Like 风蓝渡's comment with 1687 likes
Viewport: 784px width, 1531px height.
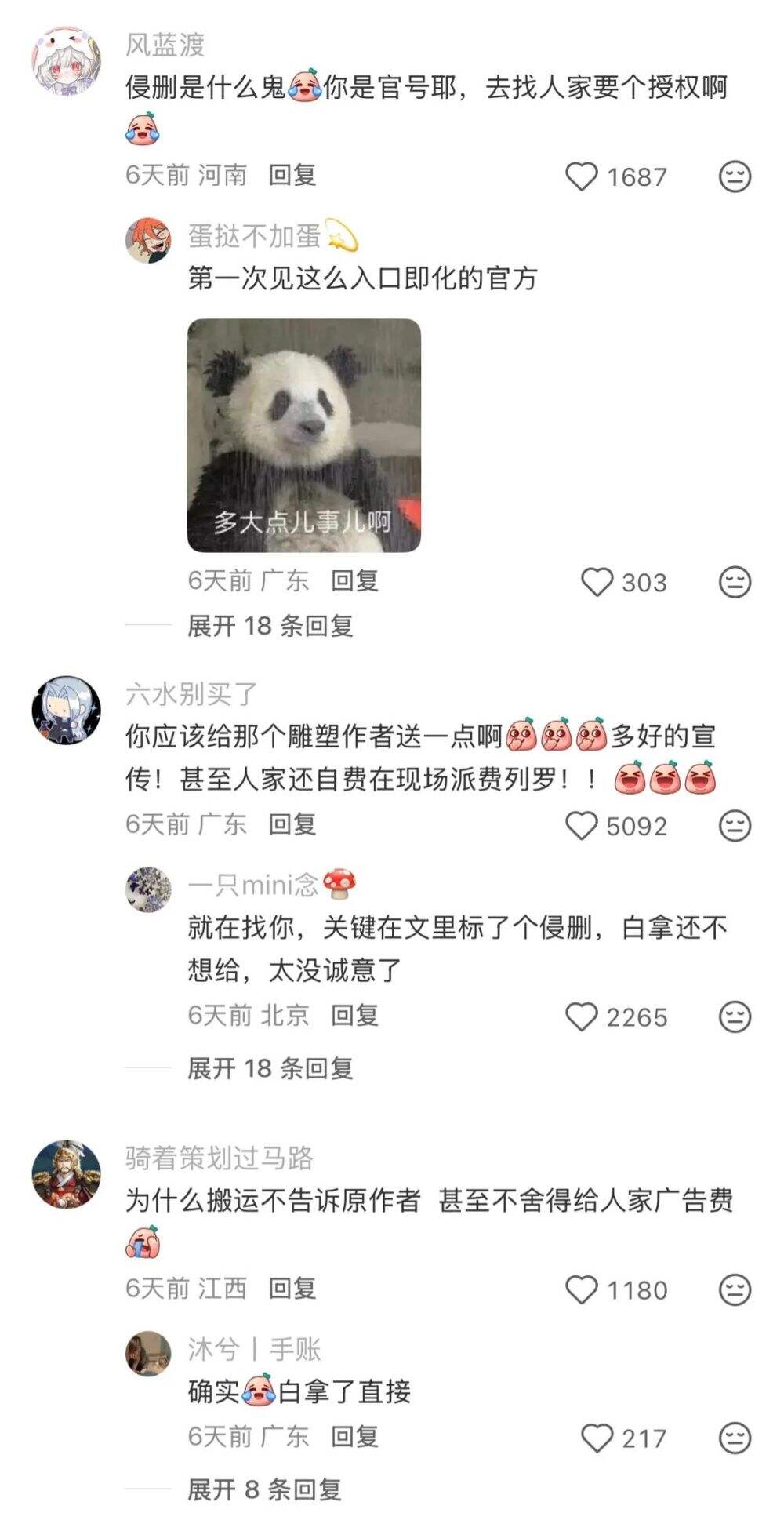581,176
